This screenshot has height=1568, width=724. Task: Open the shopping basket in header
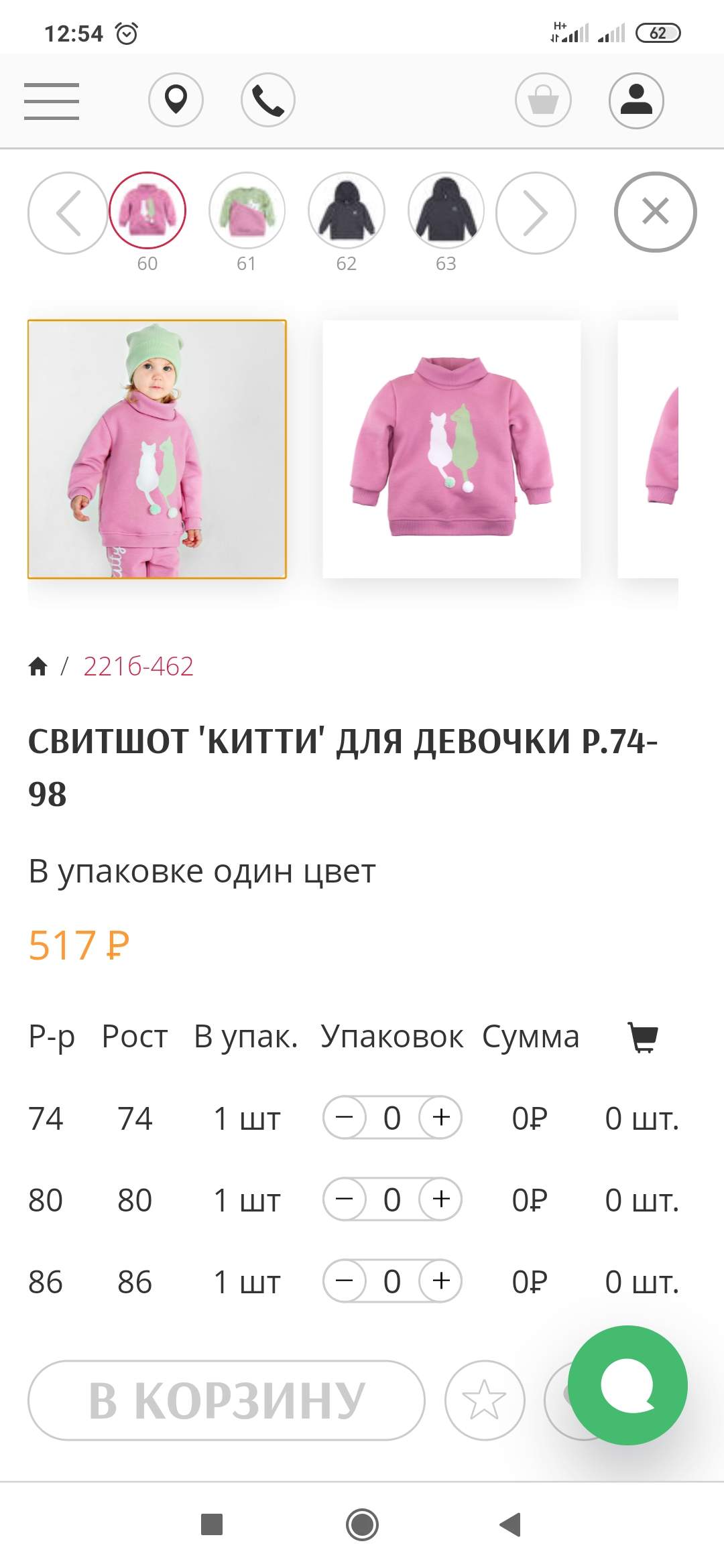543,100
